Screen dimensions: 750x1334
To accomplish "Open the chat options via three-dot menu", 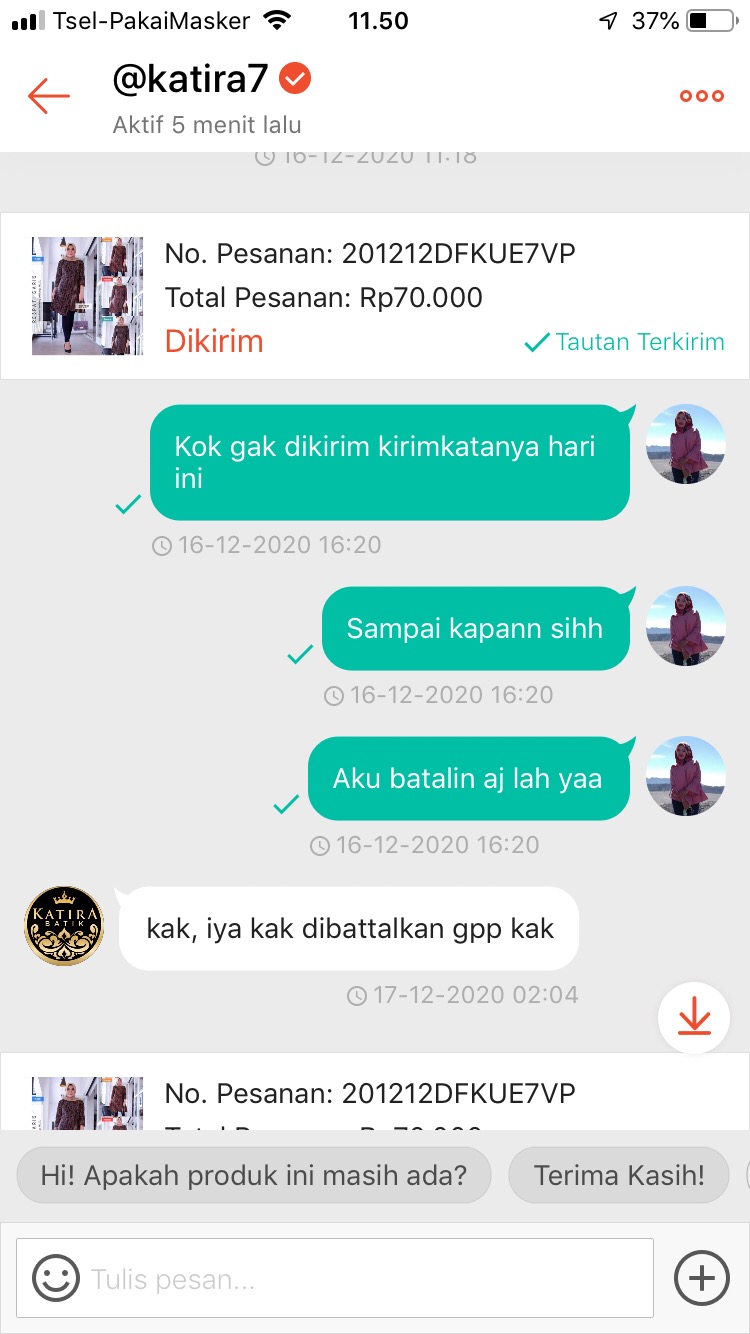I will 701,95.
